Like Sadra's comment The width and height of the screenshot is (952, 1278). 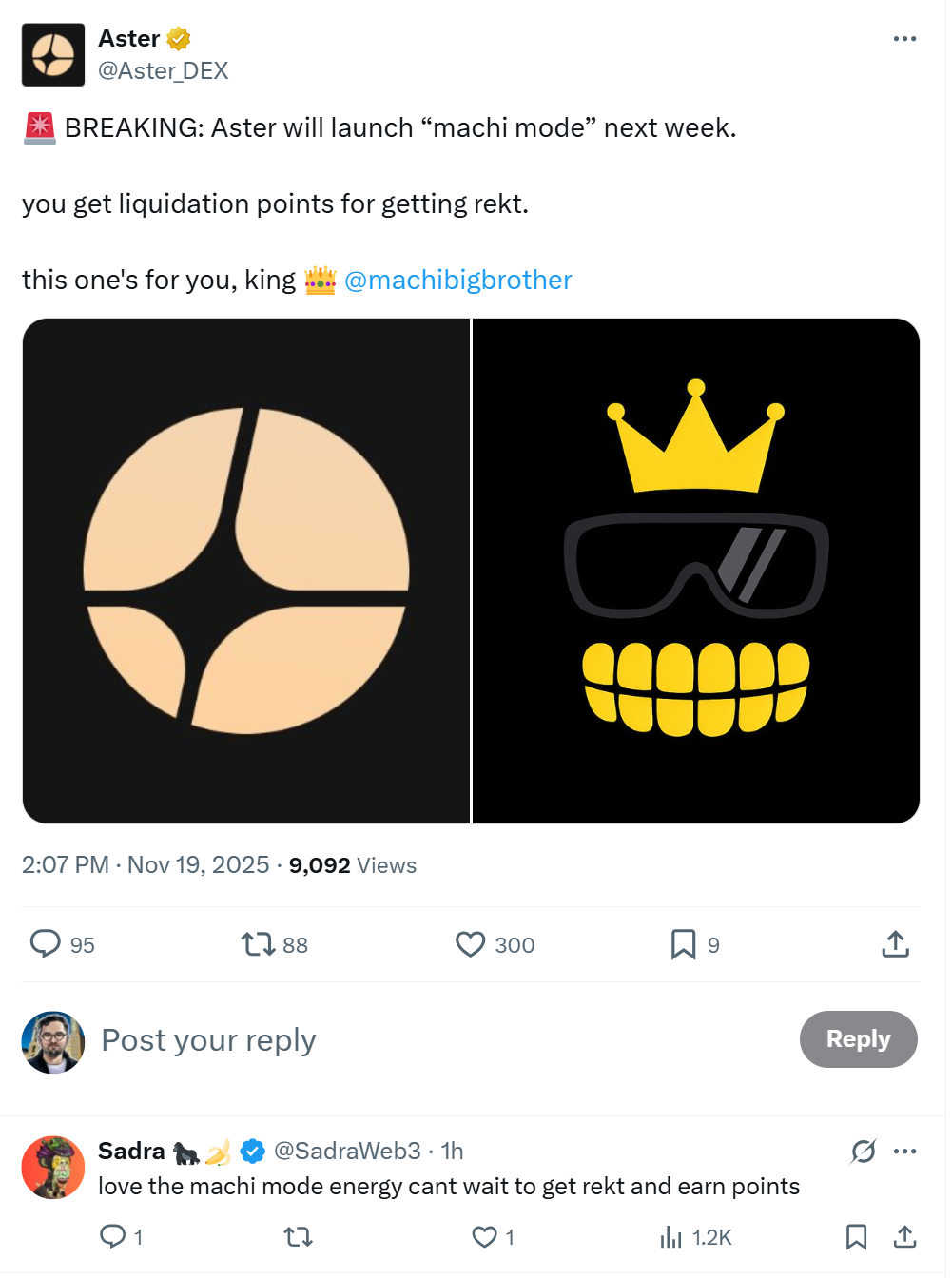click(484, 1236)
